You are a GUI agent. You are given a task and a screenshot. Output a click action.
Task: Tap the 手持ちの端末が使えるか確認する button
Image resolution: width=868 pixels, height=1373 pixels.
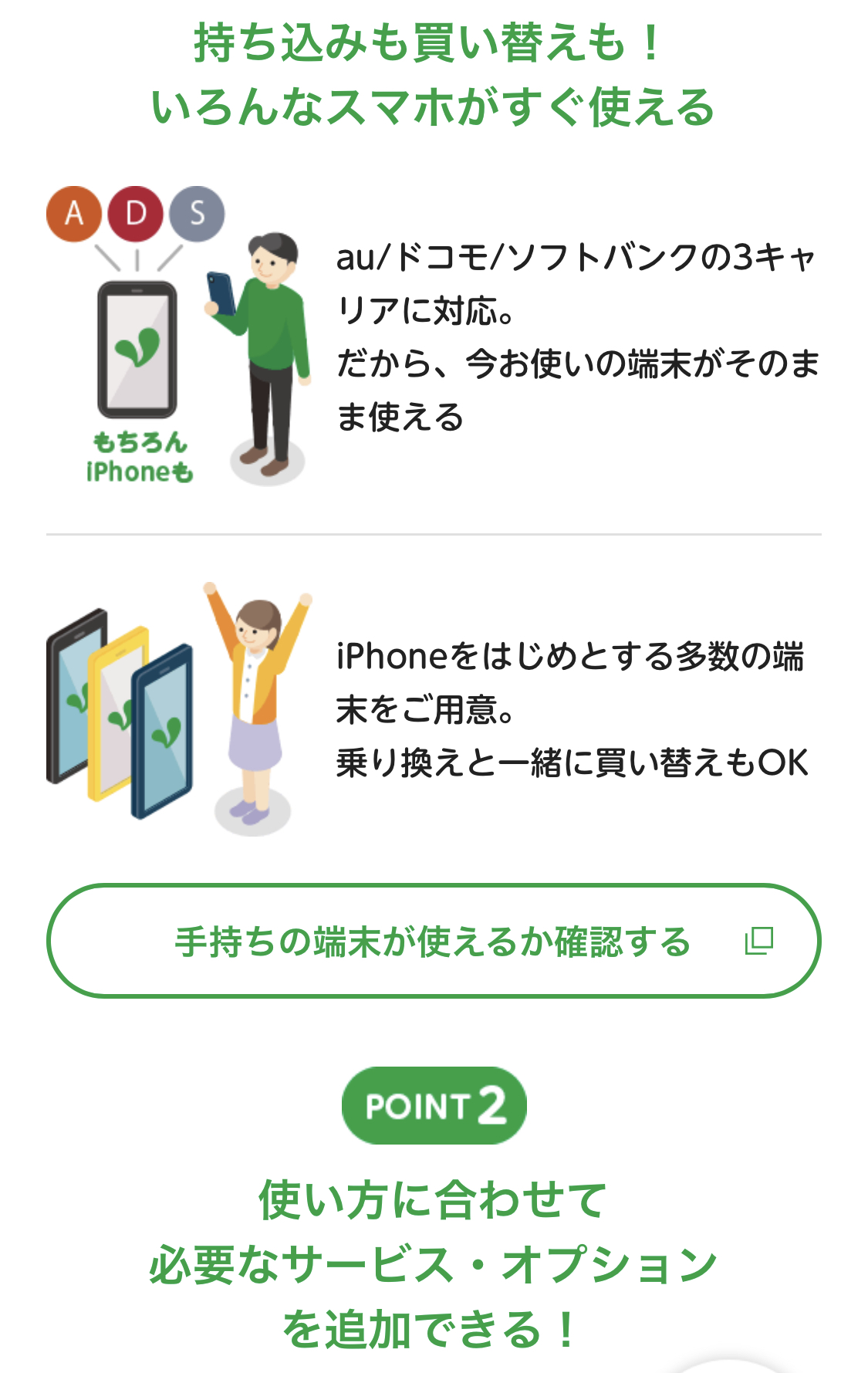coord(433,941)
